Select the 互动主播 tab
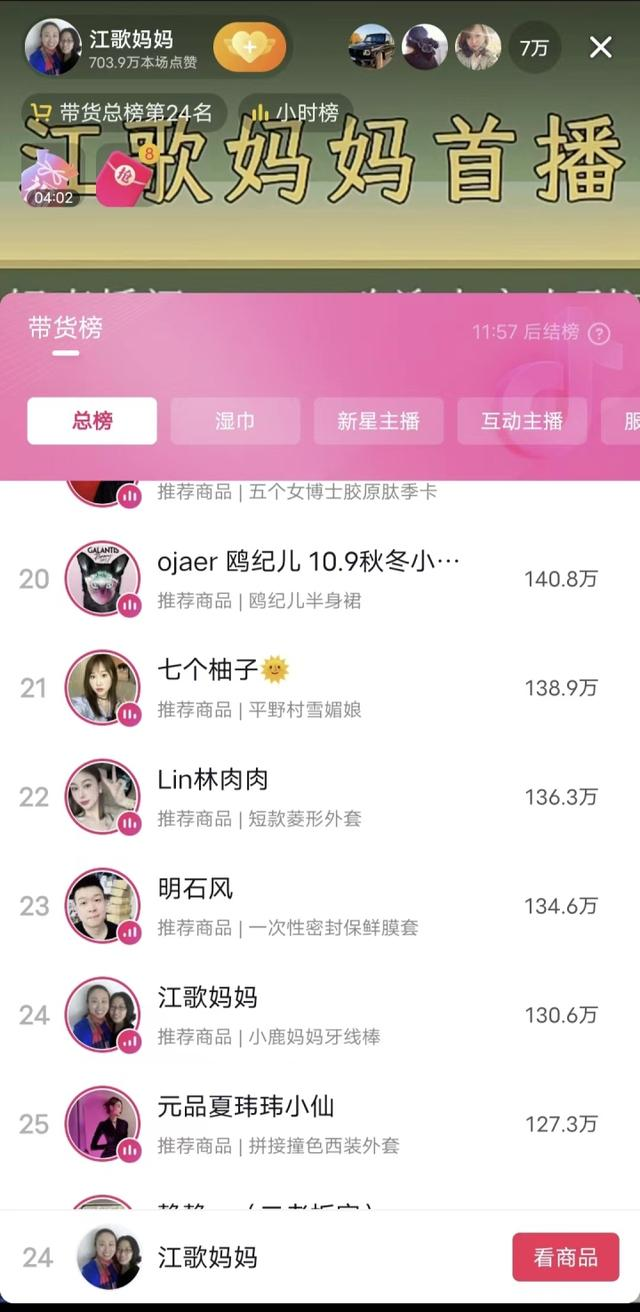The image size is (640, 1312). [x=522, y=421]
